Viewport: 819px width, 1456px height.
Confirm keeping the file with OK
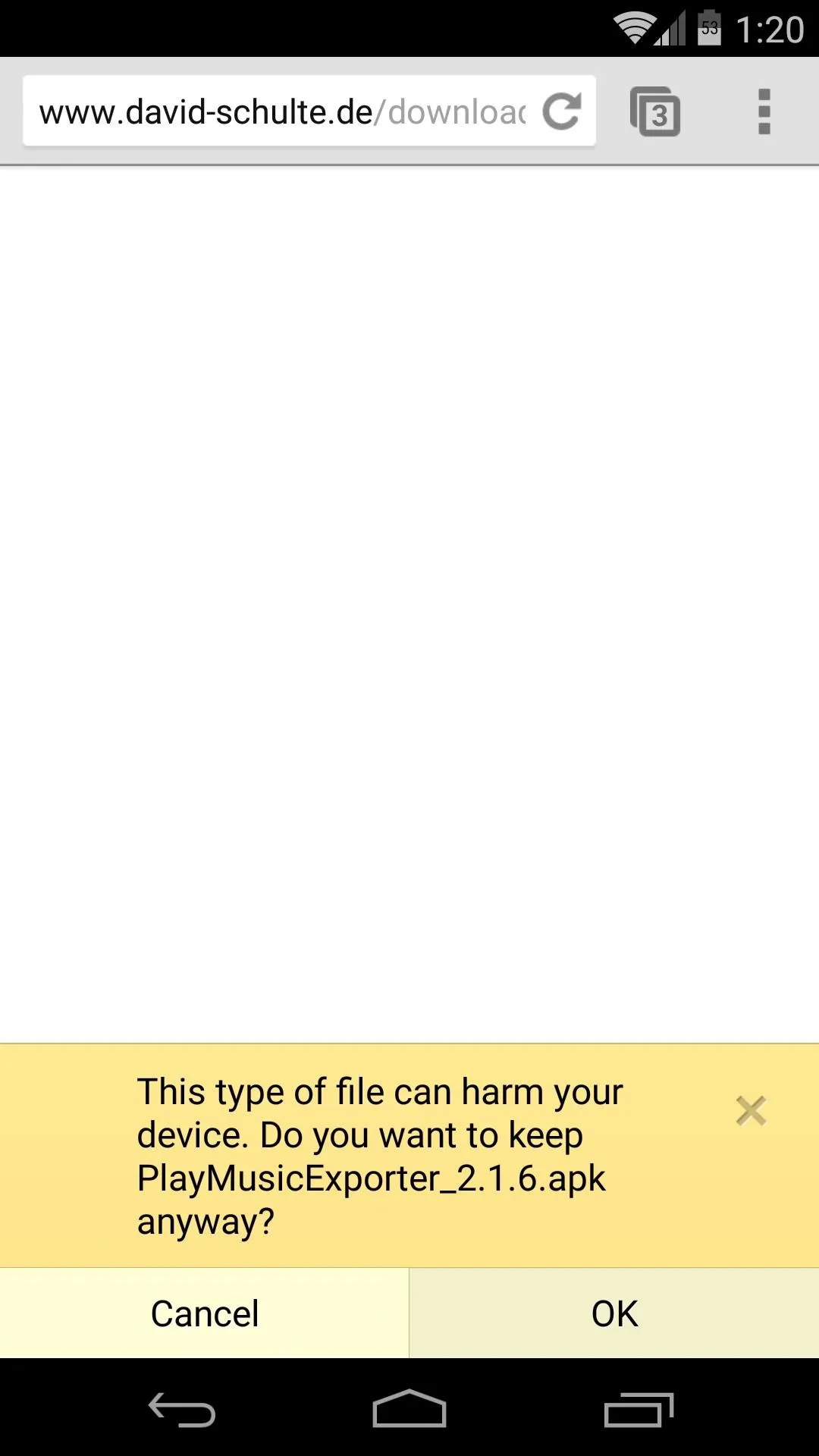[x=614, y=1313]
